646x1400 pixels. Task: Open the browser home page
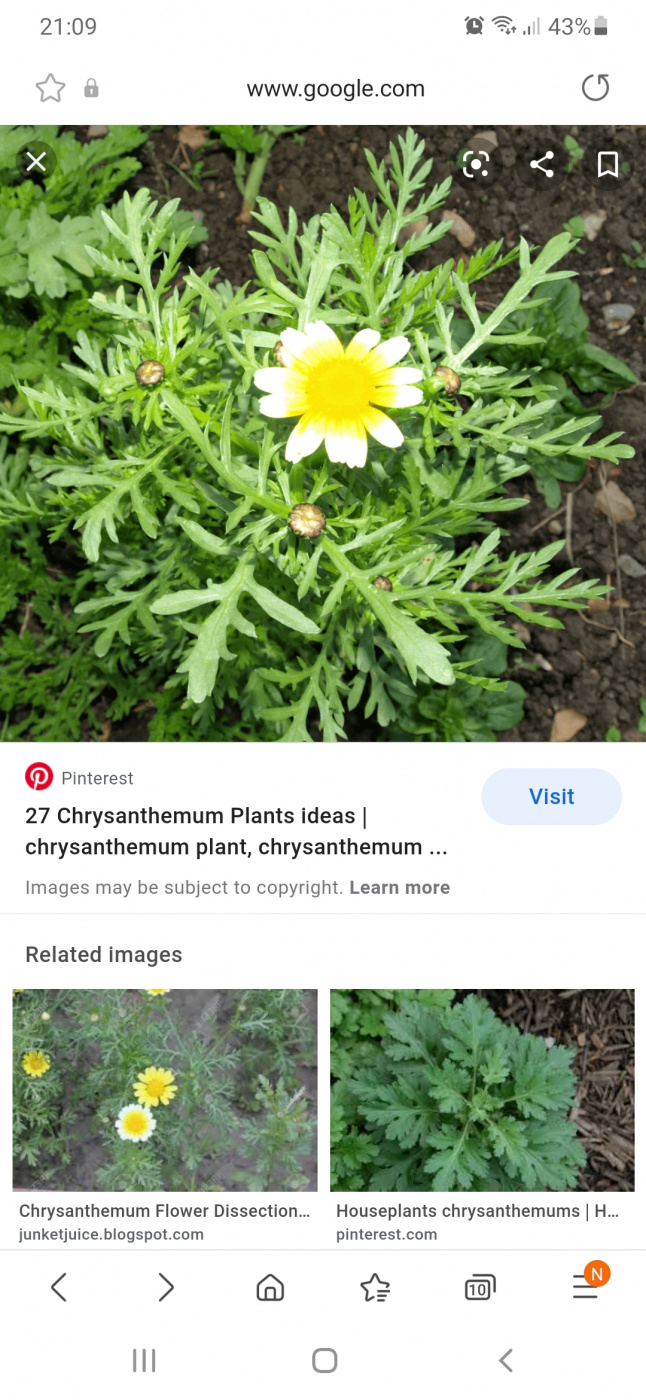[270, 1288]
